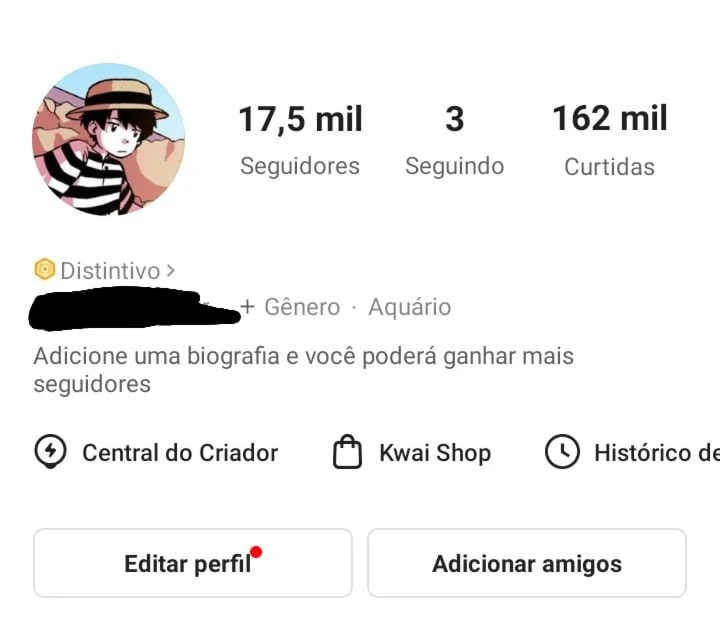
Task: Open the Histórico shortcut
Action: click(x=632, y=453)
